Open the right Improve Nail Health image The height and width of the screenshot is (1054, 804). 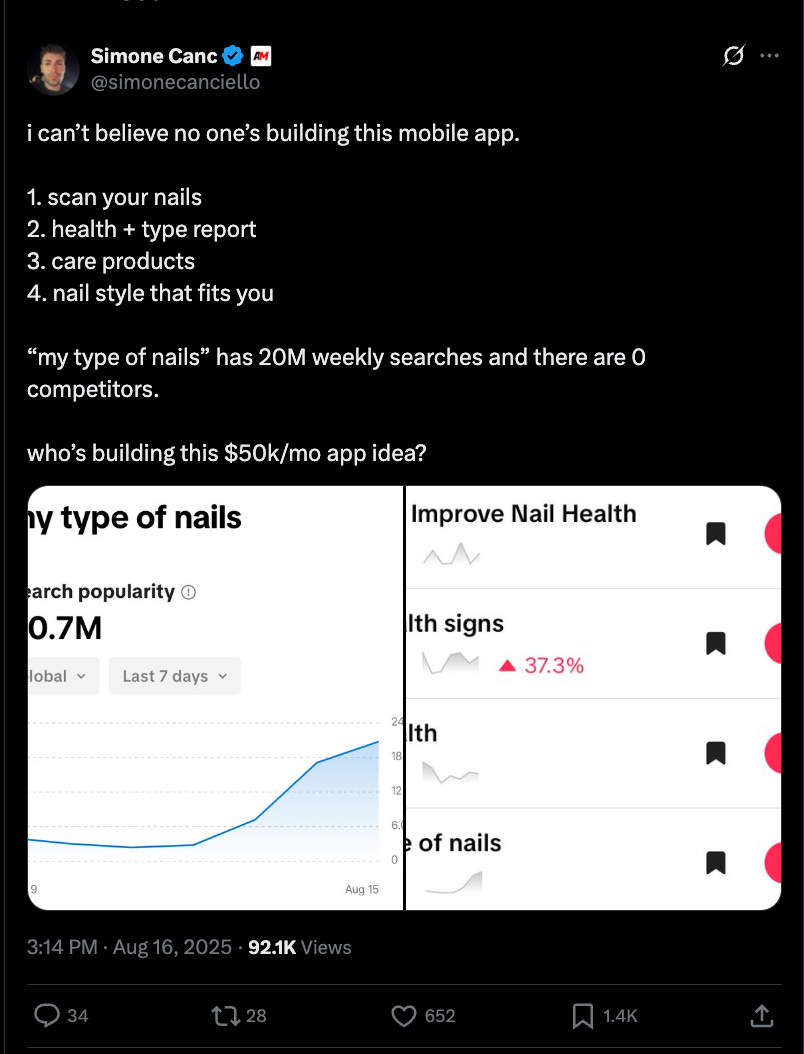[593, 698]
